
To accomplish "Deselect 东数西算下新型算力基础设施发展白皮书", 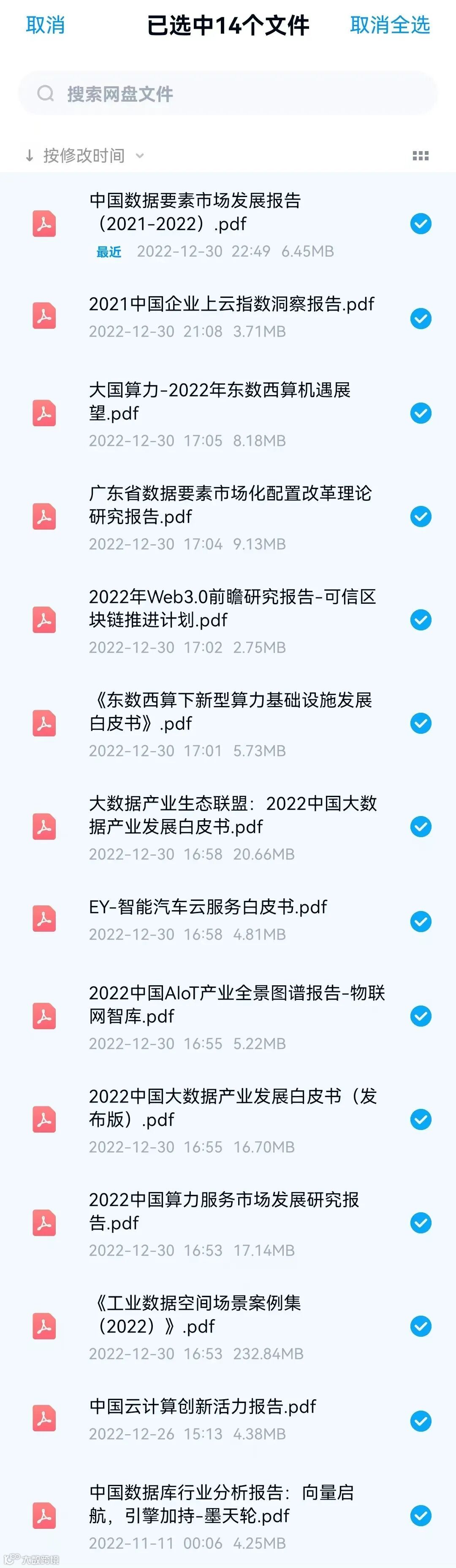I will pyautogui.click(x=421, y=724).
